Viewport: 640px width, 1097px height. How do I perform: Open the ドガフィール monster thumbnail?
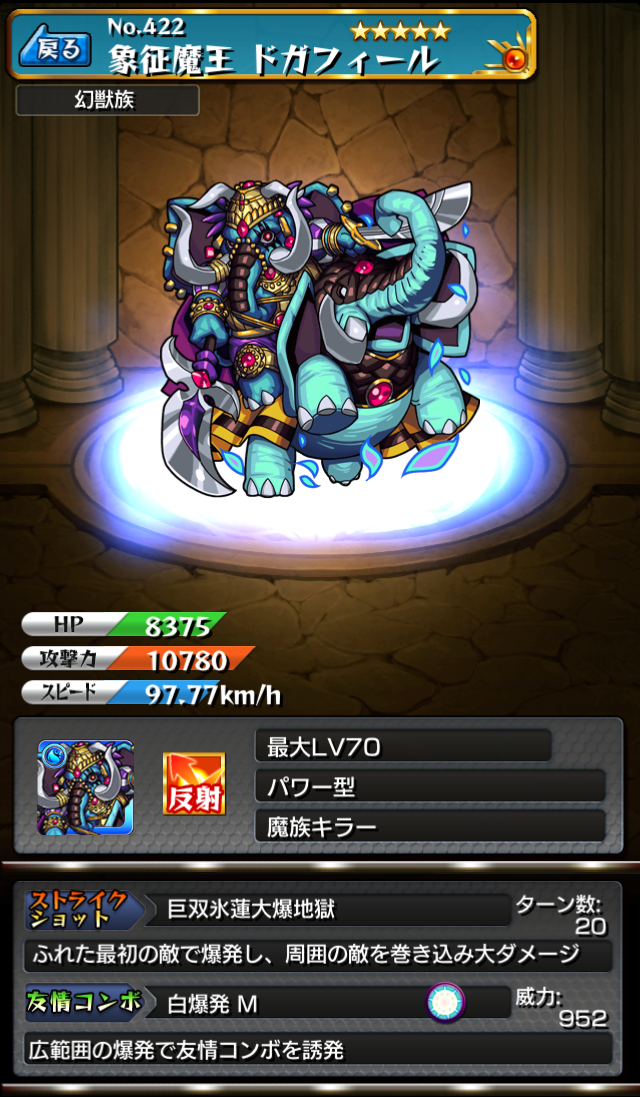[85, 787]
